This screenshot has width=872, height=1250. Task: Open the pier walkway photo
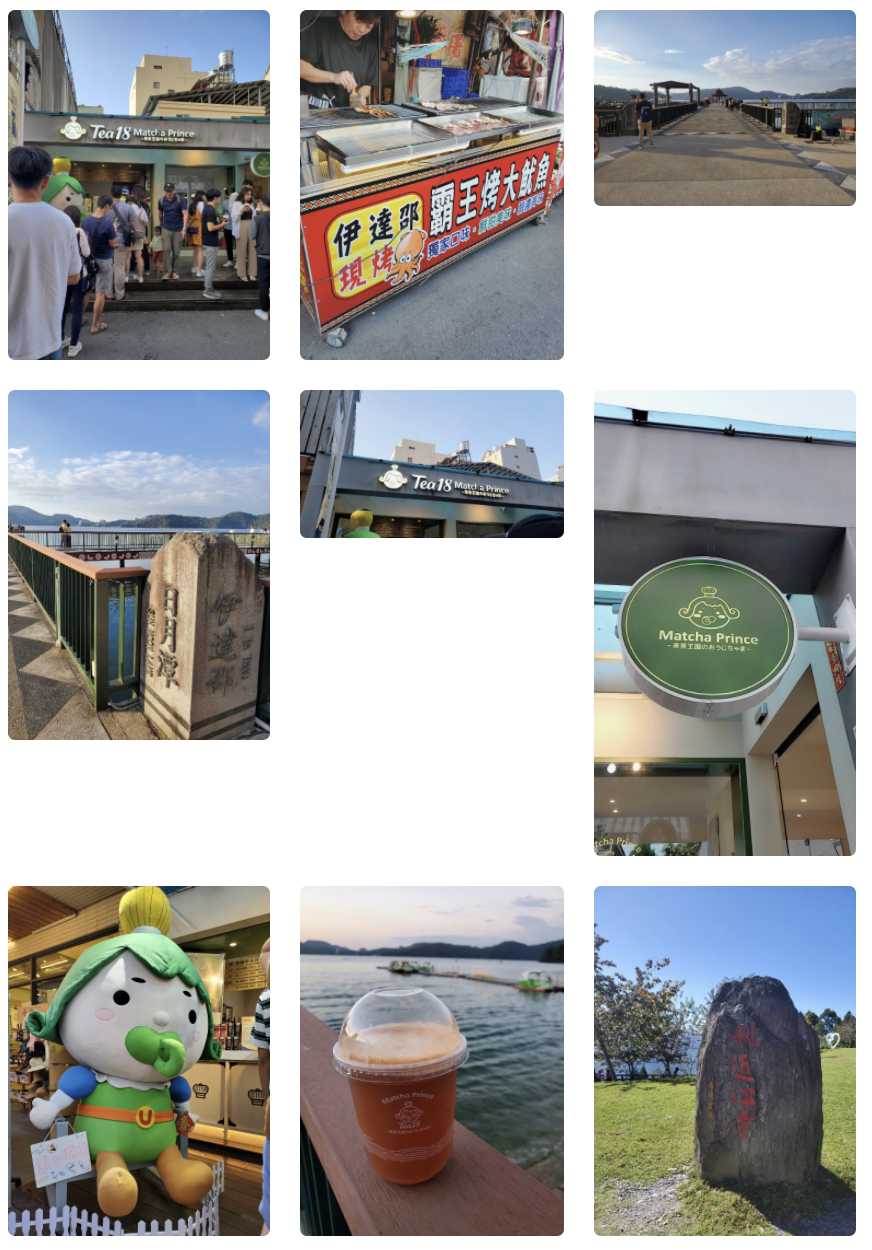tap(724, 108)
